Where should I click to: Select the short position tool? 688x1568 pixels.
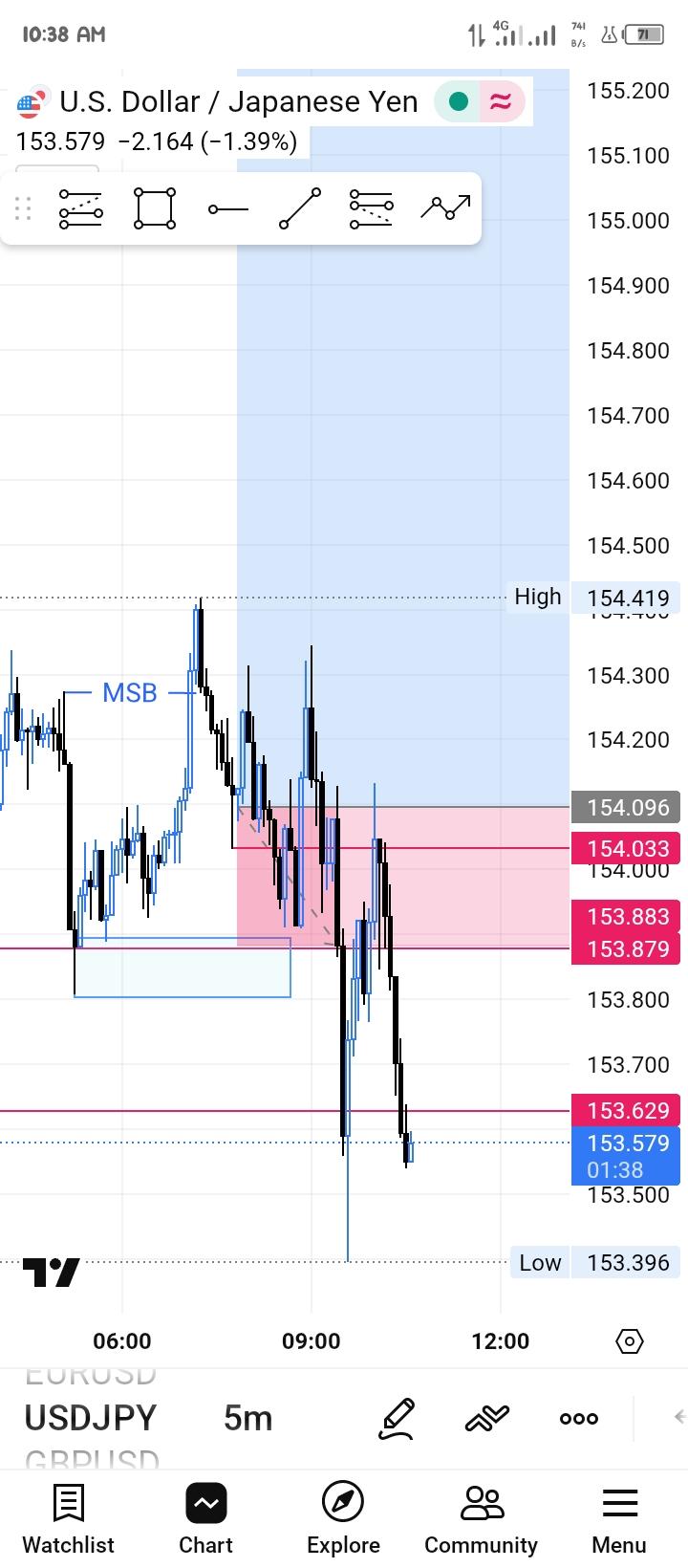point(371,208)
